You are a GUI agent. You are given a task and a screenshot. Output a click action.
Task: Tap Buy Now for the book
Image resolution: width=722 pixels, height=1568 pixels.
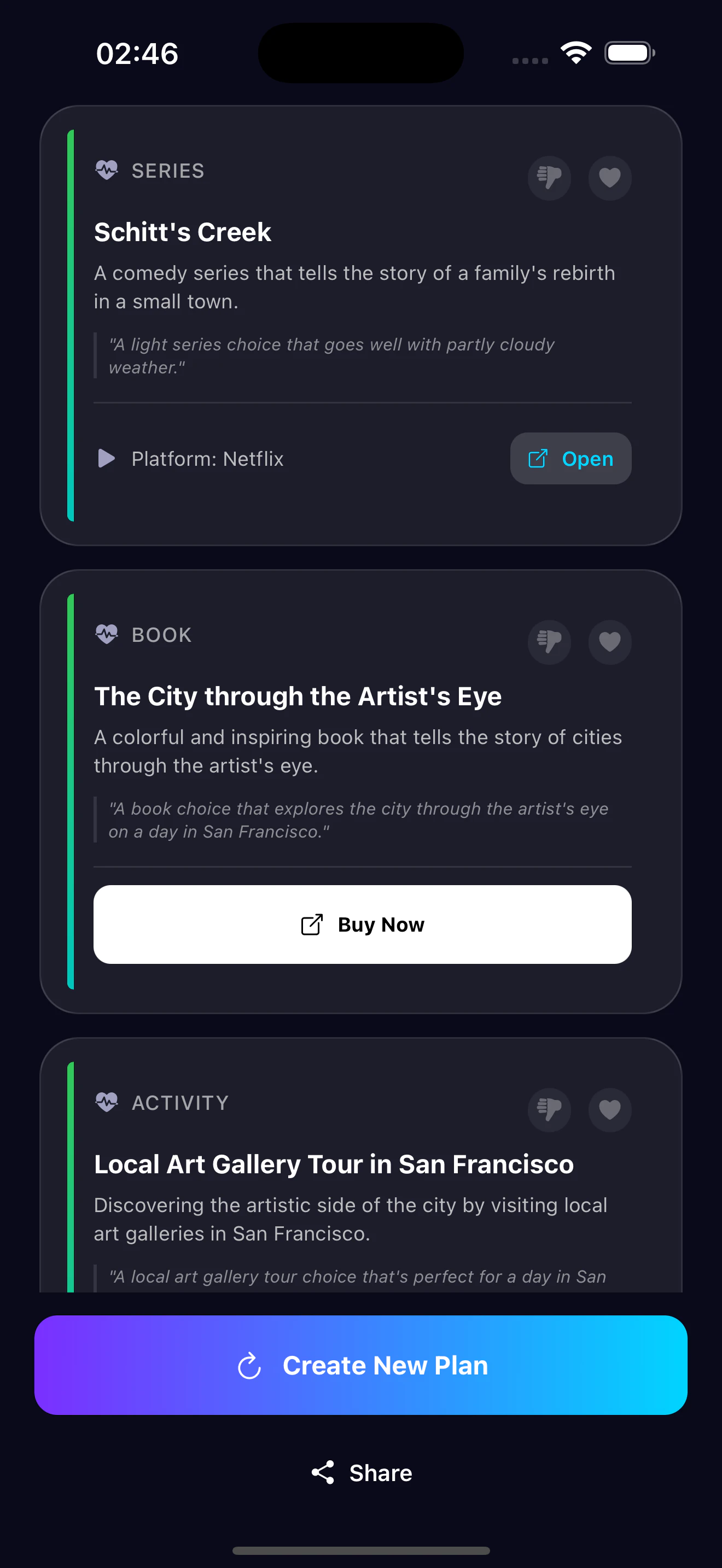click(x=362, y=924)
